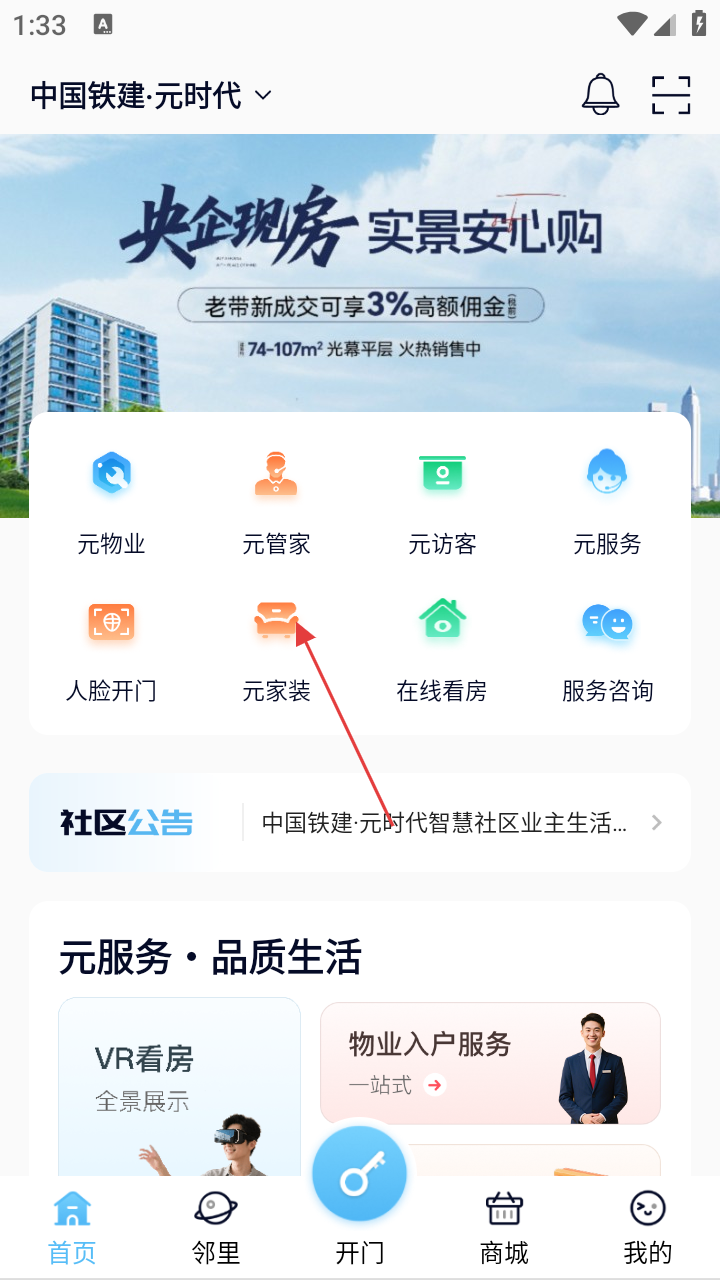720x1280 pixels.
Task: Switch to the 商城 tab
Action: pos(504,1227)
